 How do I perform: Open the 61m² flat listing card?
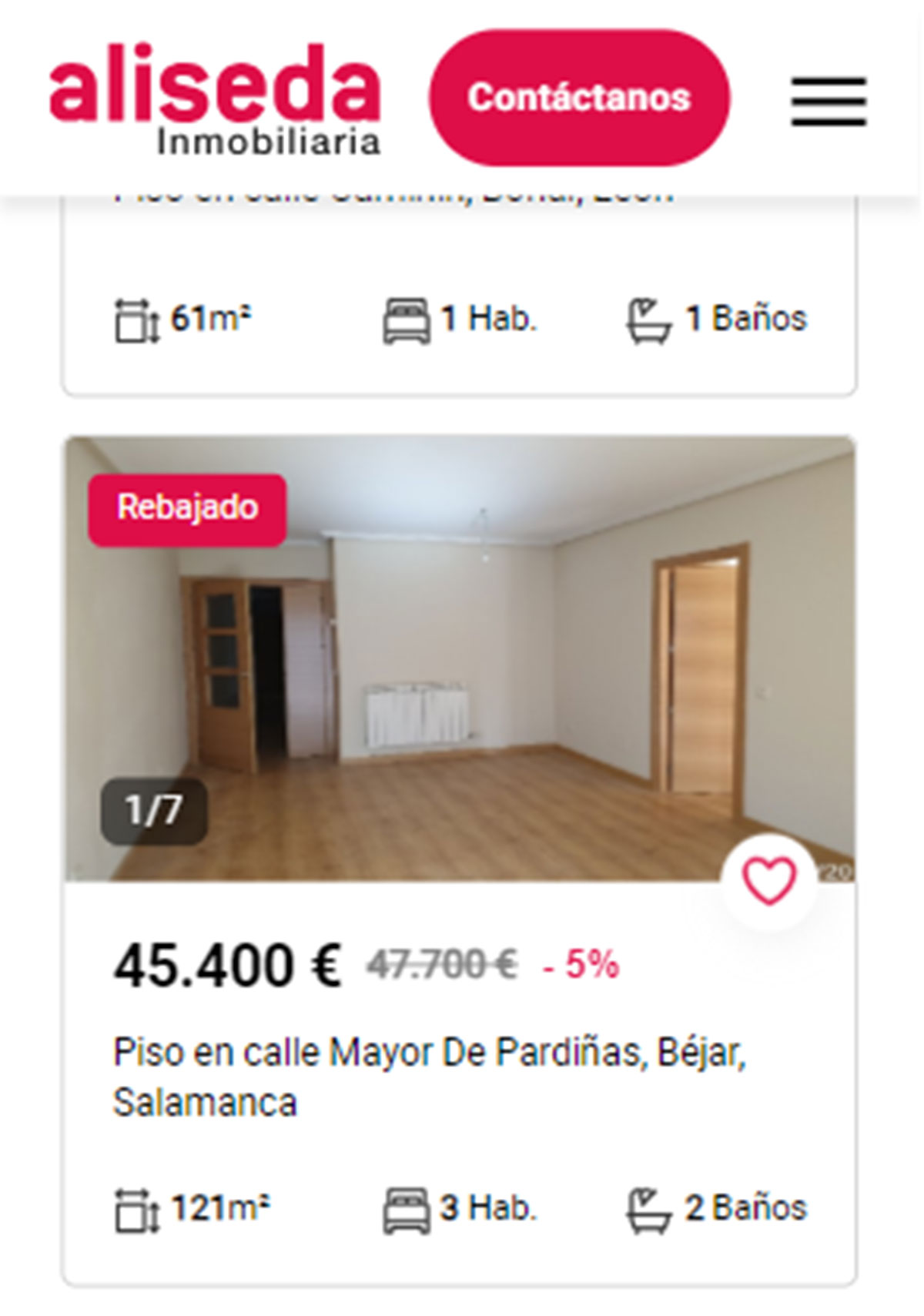point(459,317)
